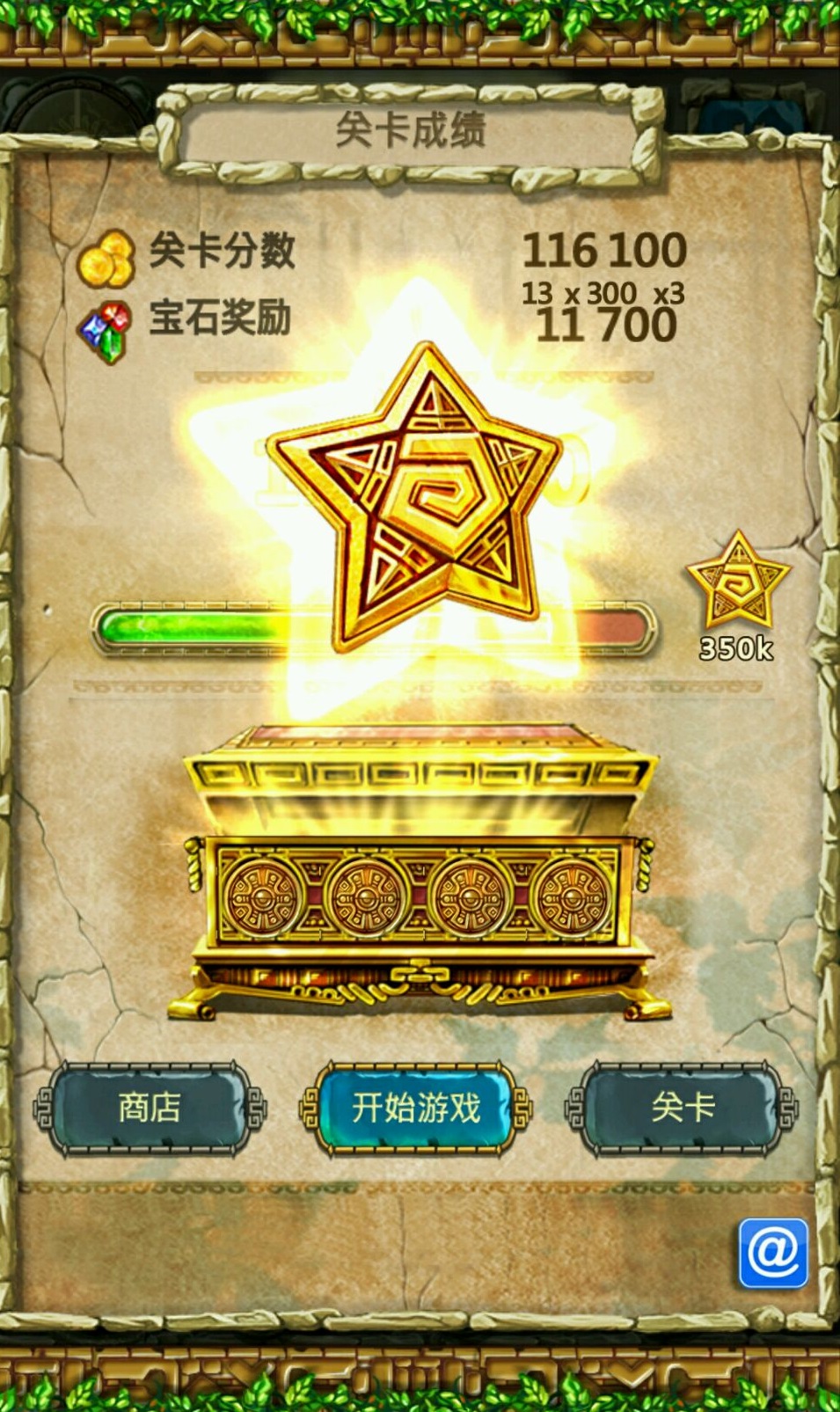
Task: Open the 商店 shop button
Action: (x=150, y=1108)
